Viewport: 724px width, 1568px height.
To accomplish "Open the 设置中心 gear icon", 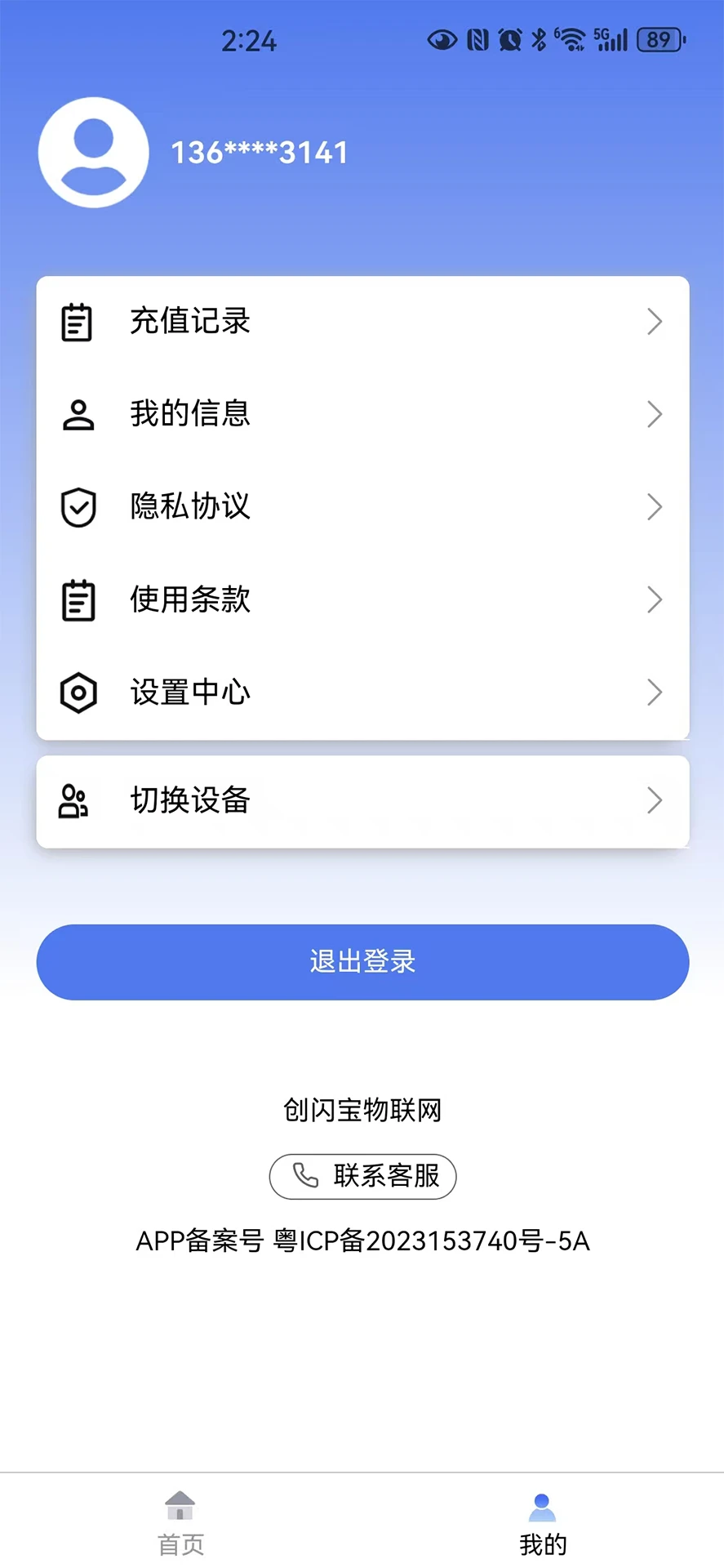I will pos(78,693).
